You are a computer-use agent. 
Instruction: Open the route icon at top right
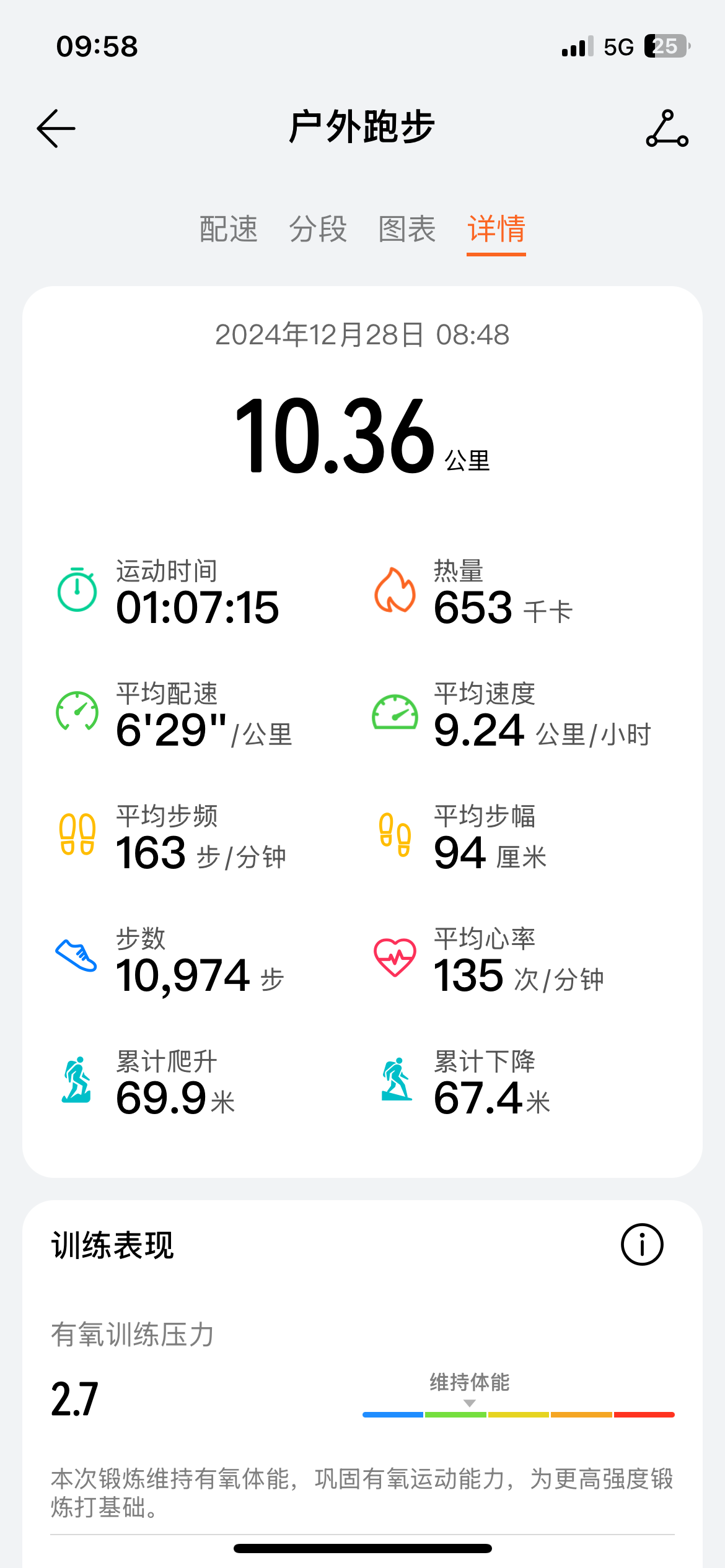click(667, 128)
